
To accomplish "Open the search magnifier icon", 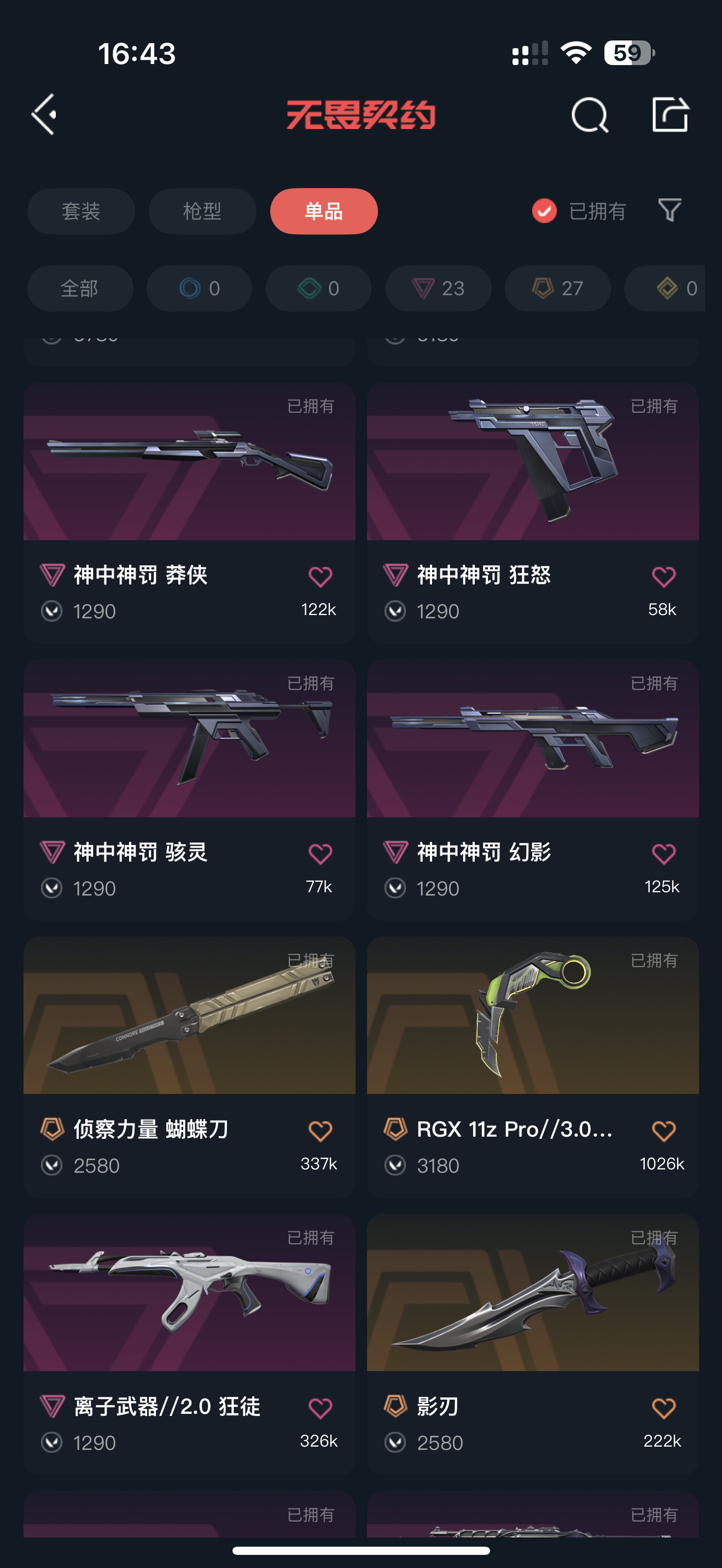I will pos(589,114).
